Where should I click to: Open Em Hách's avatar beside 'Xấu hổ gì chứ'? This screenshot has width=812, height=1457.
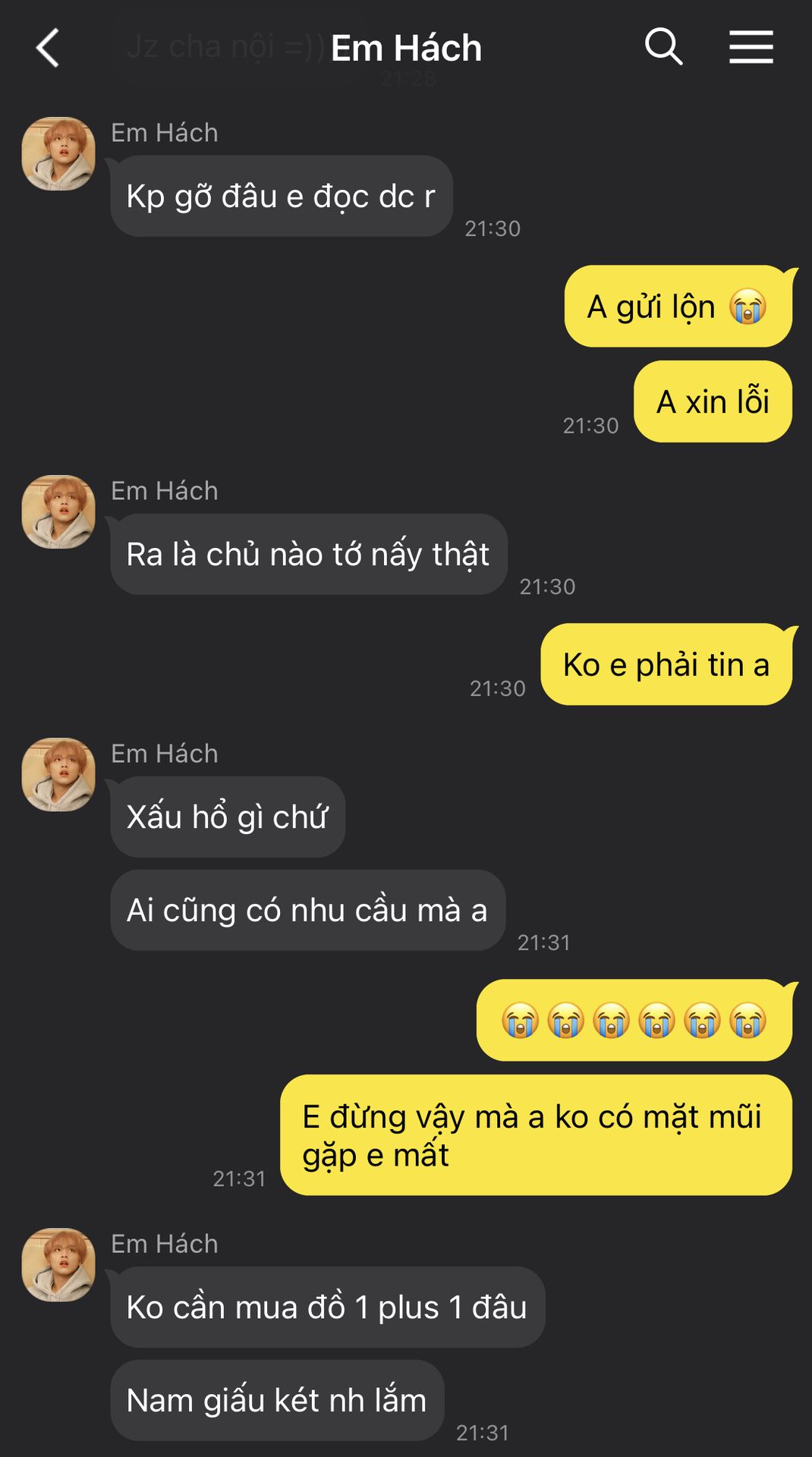point(58,775)
